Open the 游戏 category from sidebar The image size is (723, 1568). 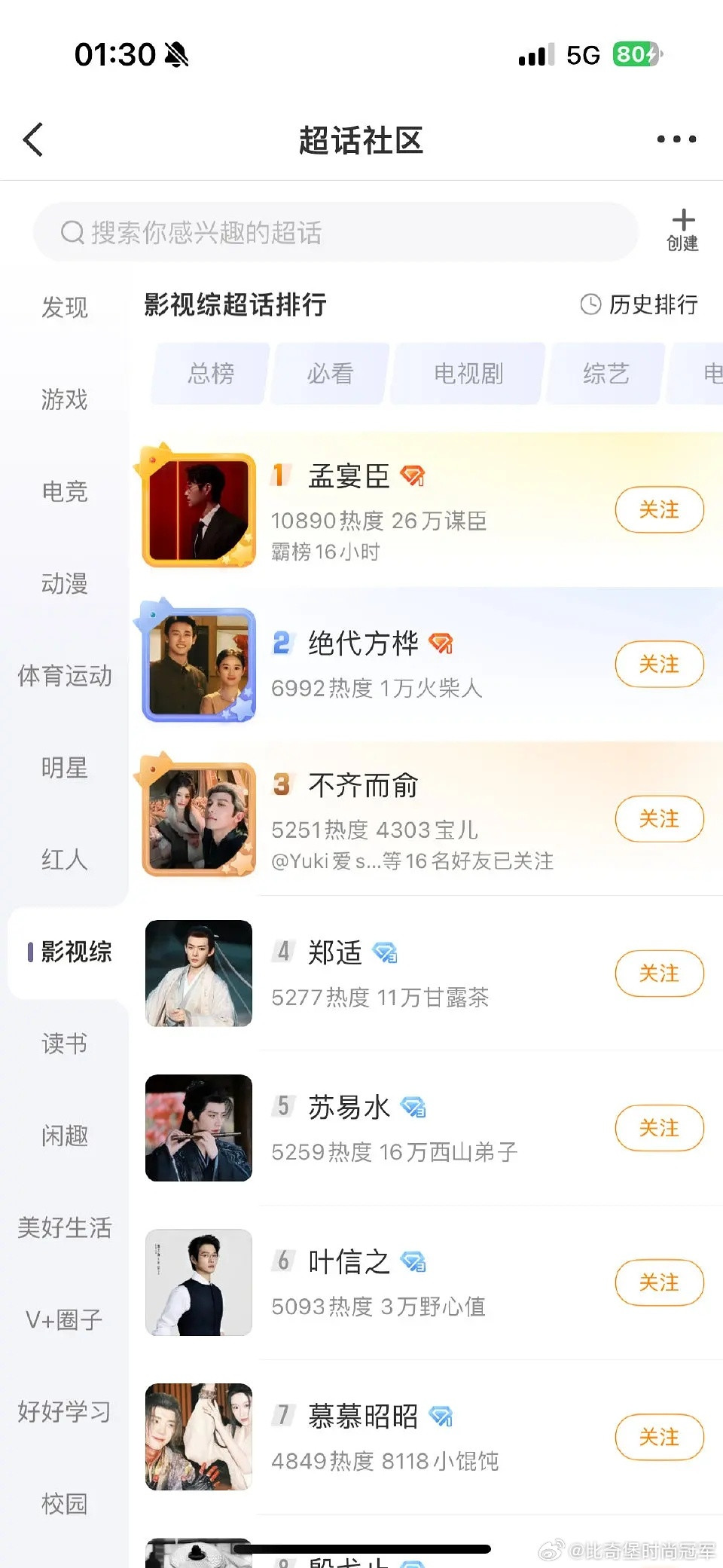click(63, 400)
